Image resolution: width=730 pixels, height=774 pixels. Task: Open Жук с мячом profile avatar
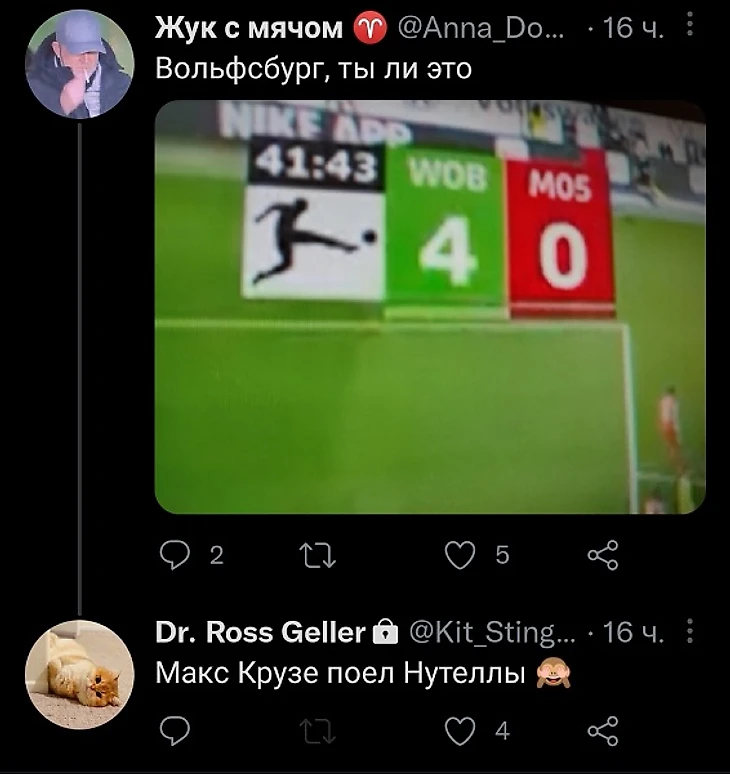click(78, 65)
